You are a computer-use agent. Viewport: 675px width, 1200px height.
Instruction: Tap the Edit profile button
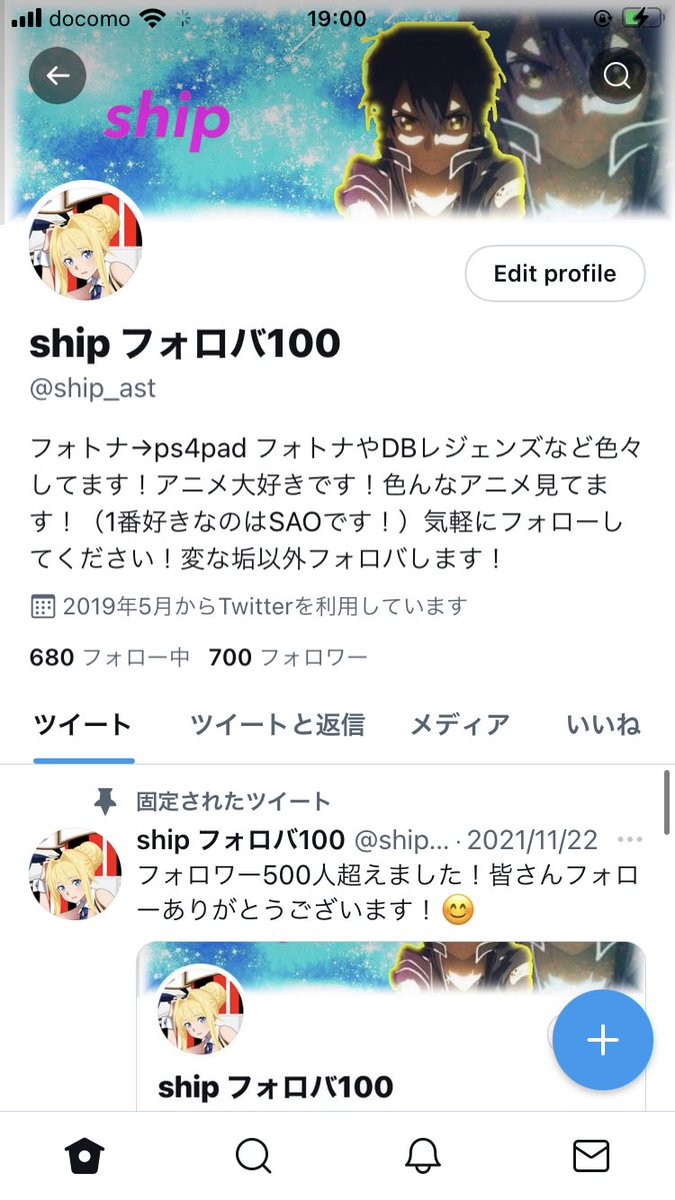pyautogui.click(x=555, y=273)
